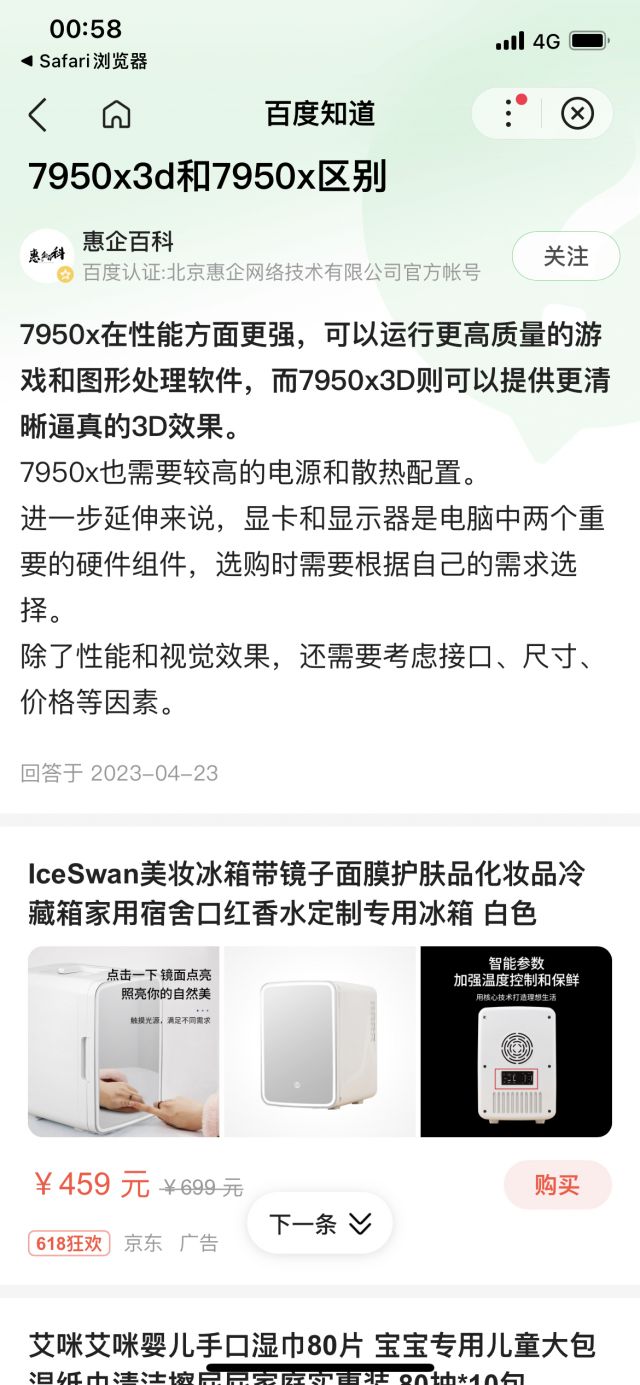Jump to next answer with 下一条

(319, 1223)
